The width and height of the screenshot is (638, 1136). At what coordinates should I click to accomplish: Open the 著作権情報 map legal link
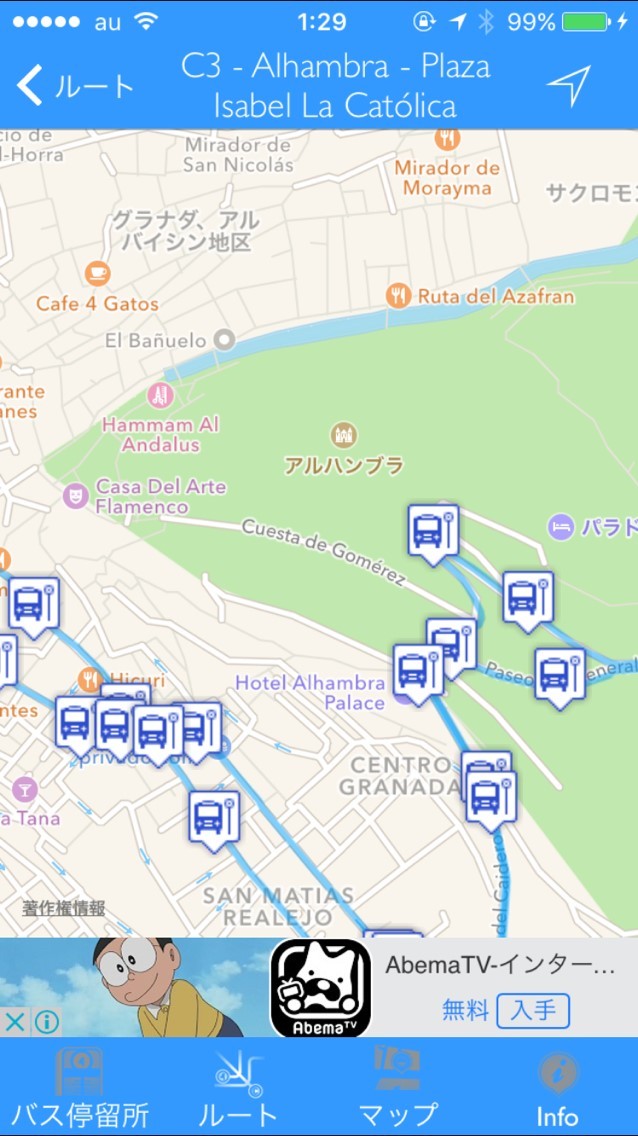64,908
